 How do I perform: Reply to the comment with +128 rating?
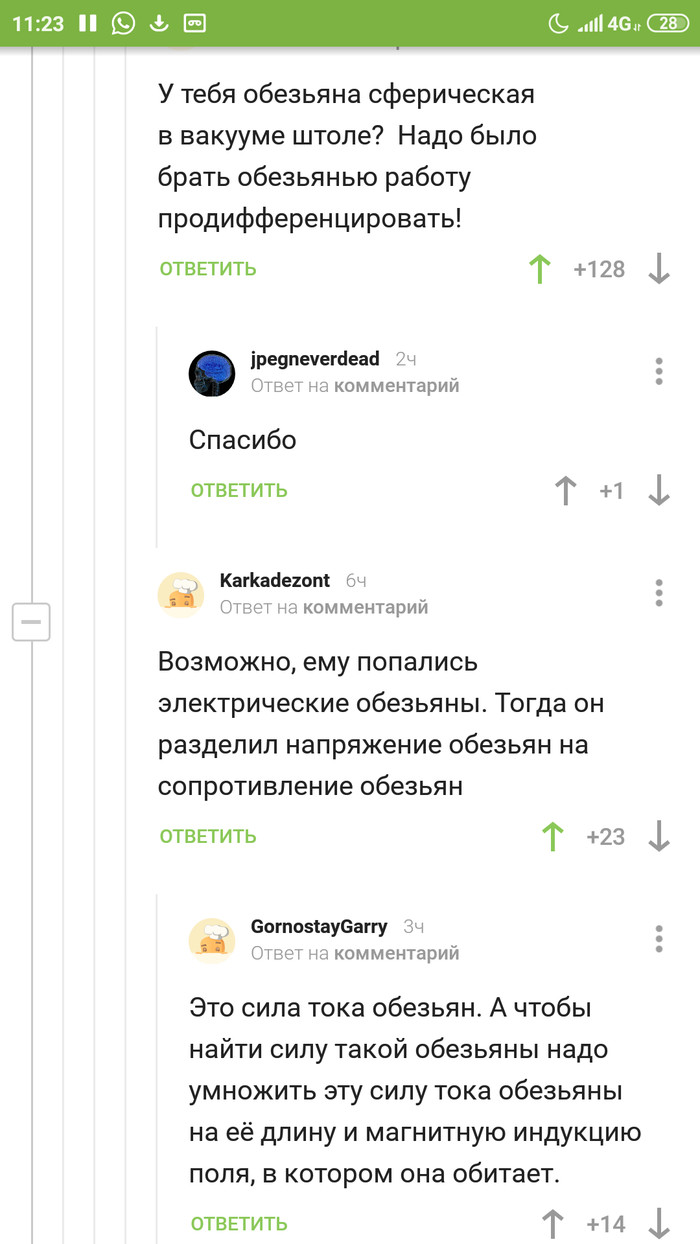[208, 269]
